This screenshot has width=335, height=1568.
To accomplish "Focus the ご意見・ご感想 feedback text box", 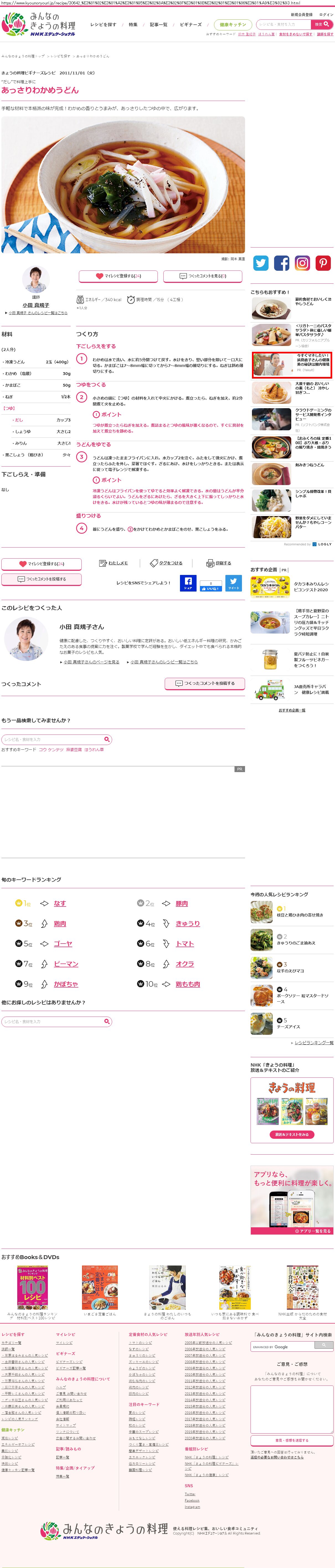I will [292, 1409].
